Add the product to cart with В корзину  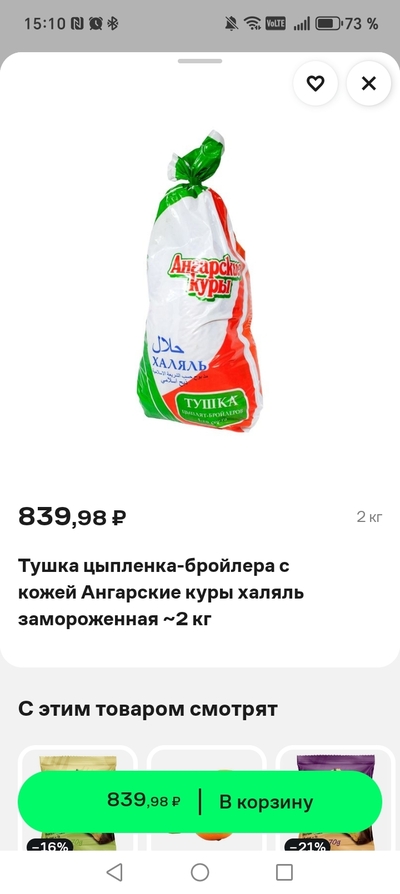tap(200, 802)
